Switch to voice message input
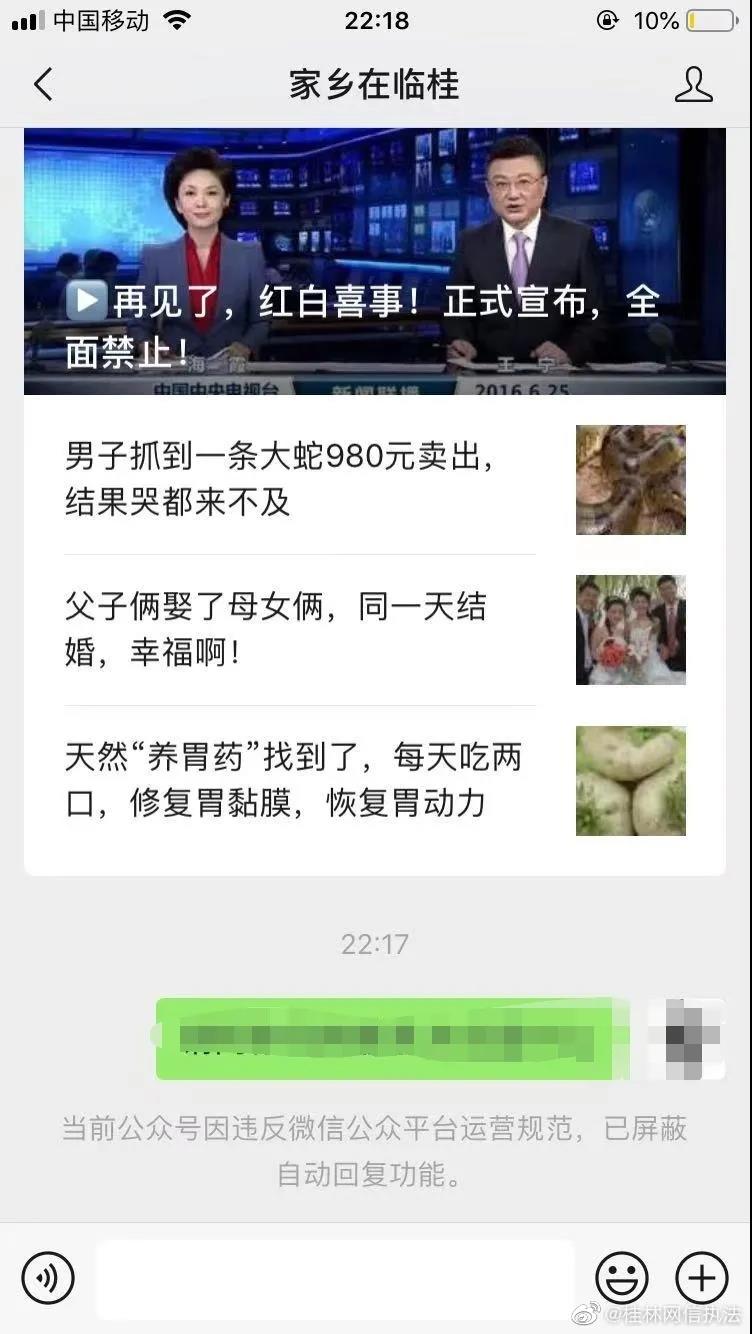The height and width of the screenshot is (1334, 752). click(x=48, y=1277)
